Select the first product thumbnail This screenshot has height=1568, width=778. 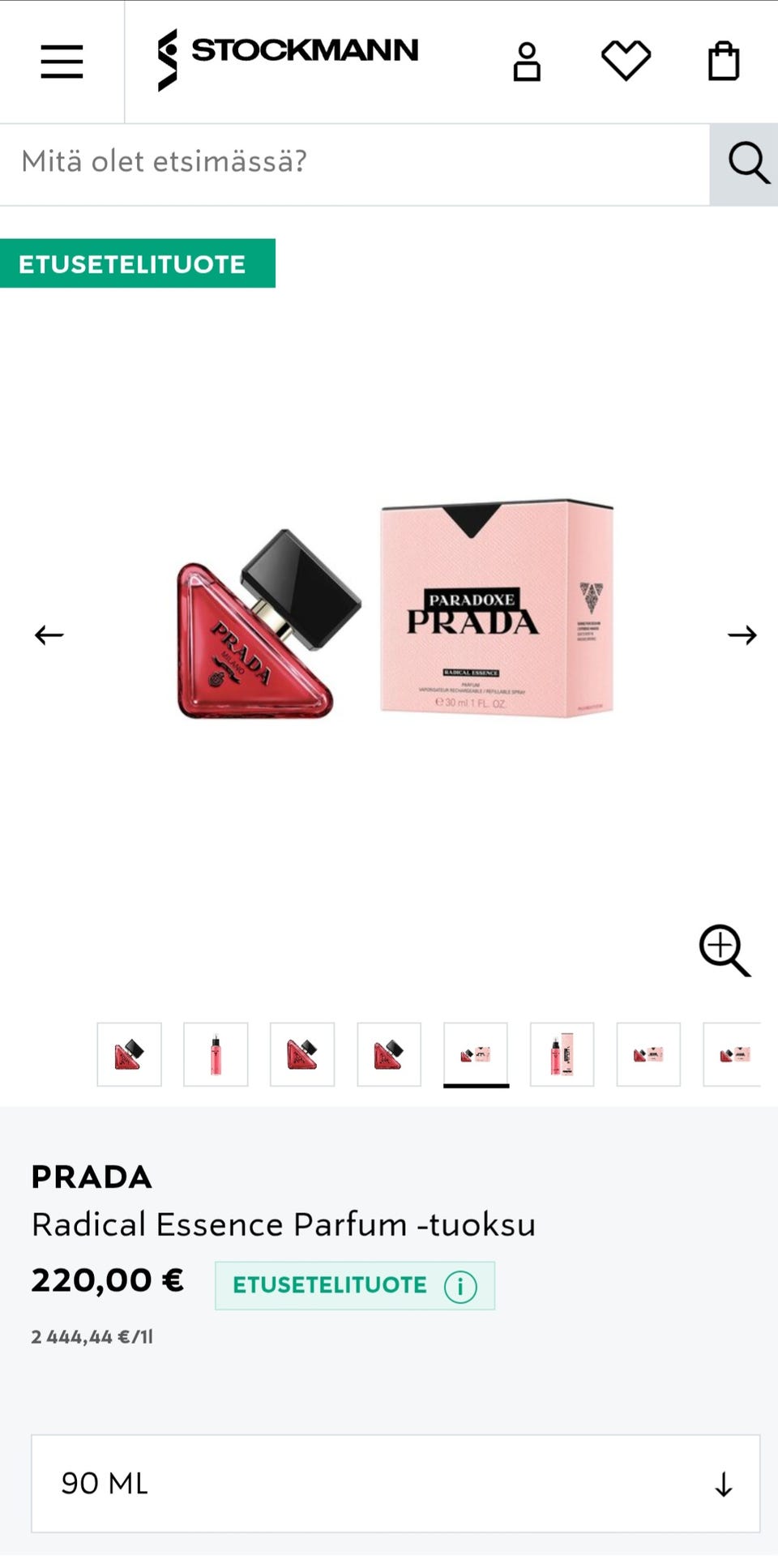coord(130,1054)
